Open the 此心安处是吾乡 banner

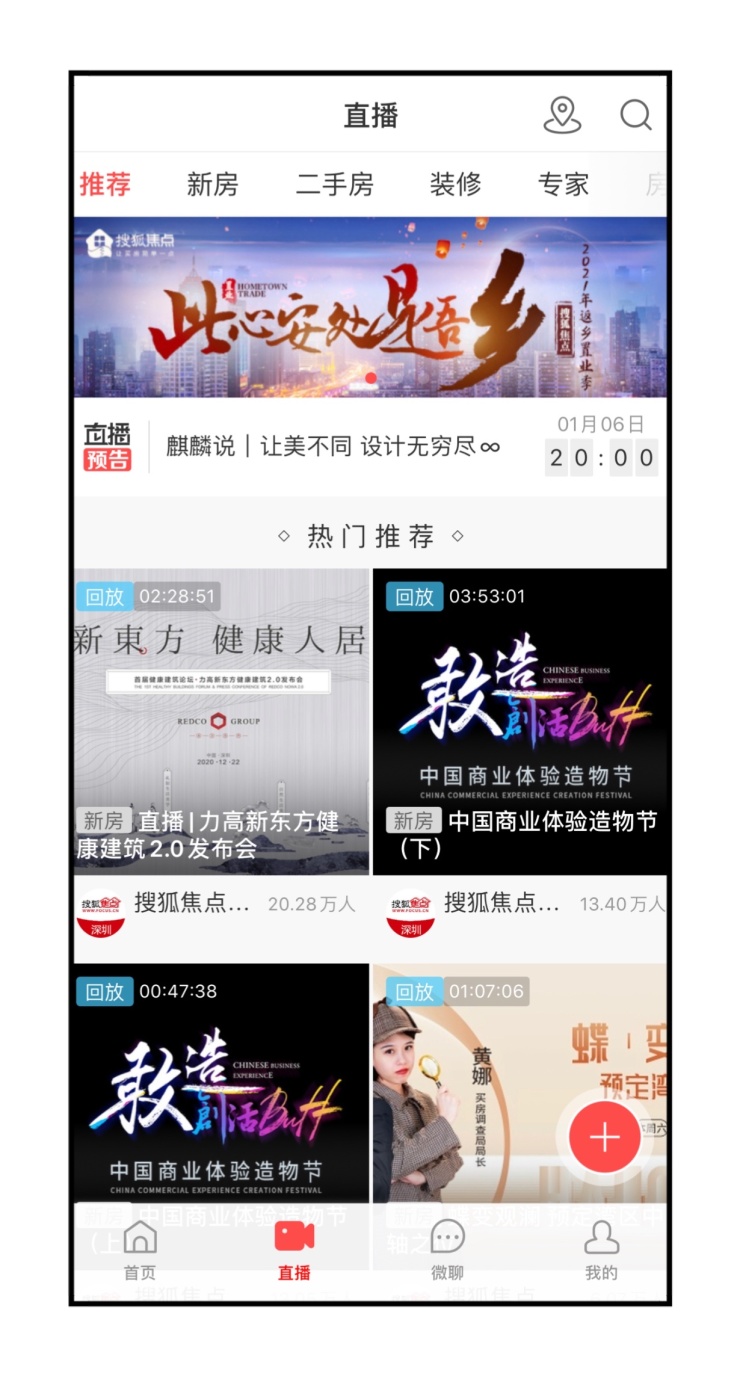point(370,307)
